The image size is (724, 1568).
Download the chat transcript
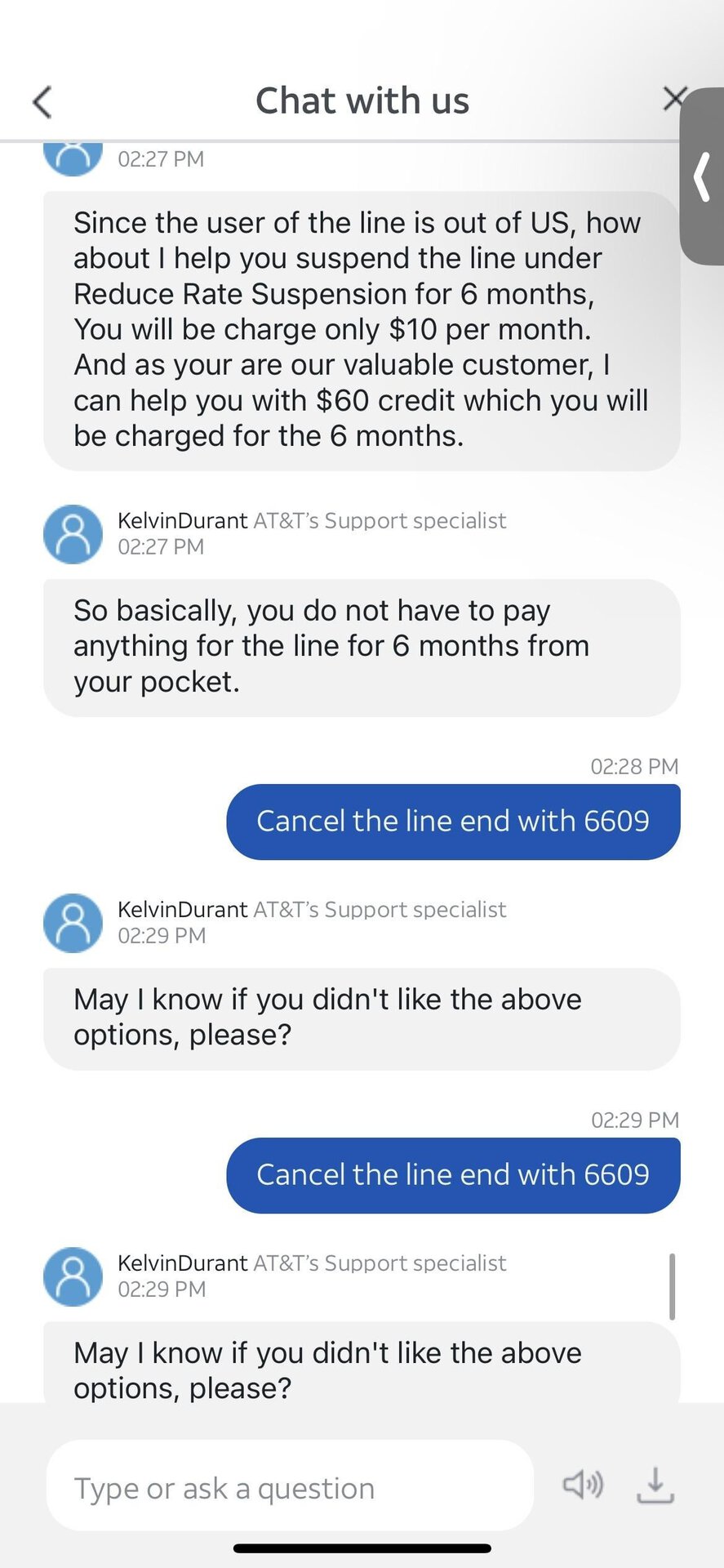tap(655, 1486)
